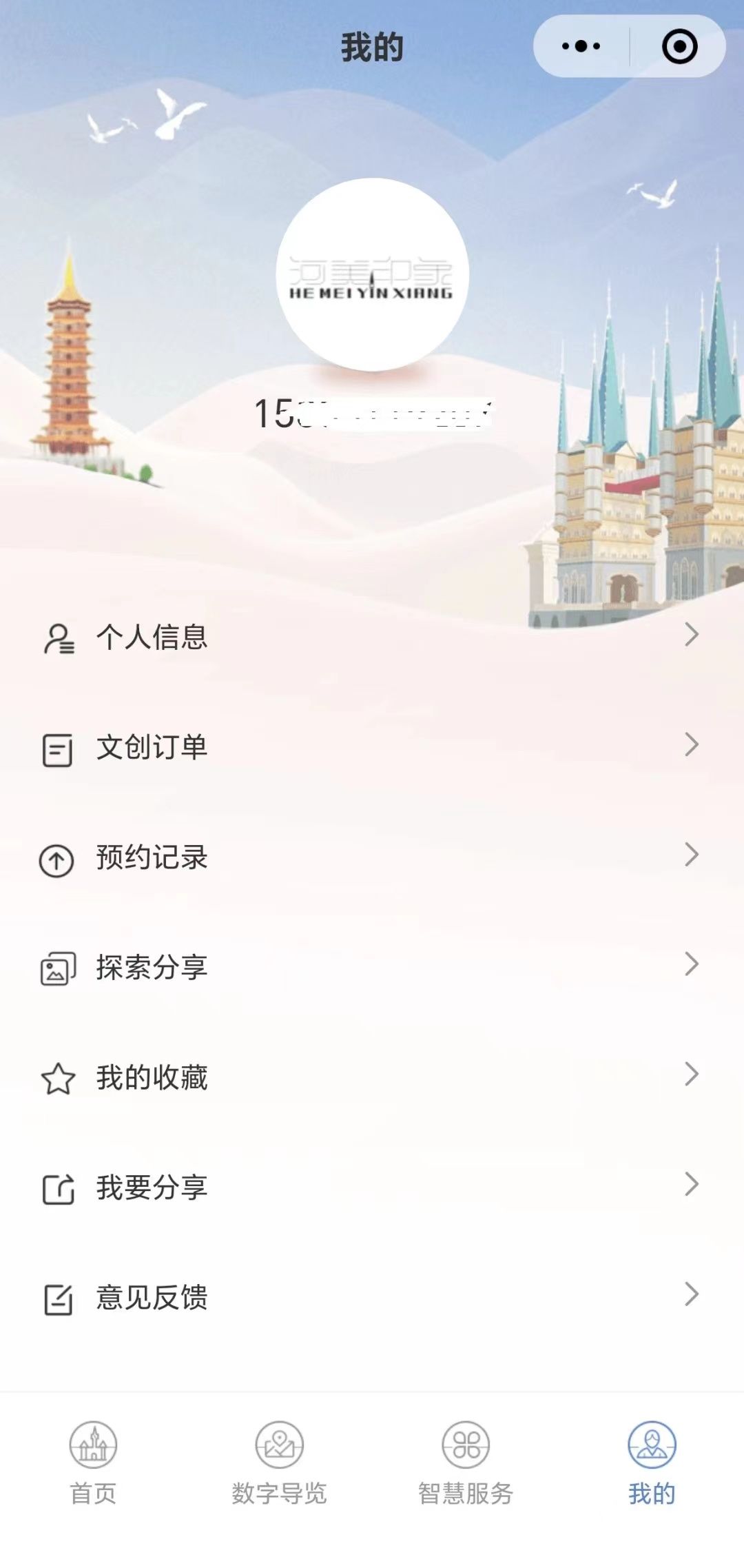Open the mini program more options menu
744x1568 pixels.
click(x=581, y=46)
